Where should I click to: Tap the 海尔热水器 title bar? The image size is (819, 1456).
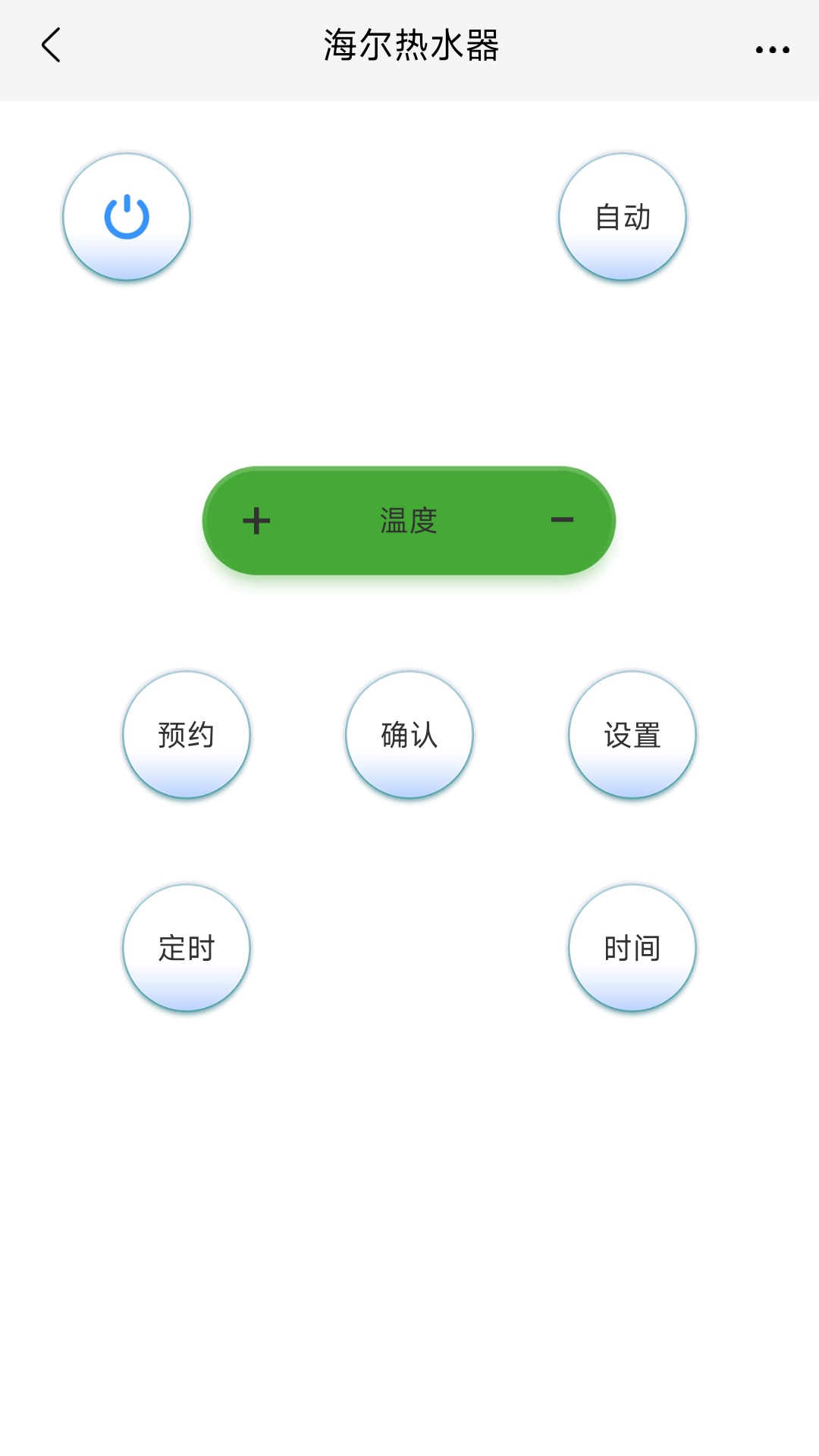409,45
